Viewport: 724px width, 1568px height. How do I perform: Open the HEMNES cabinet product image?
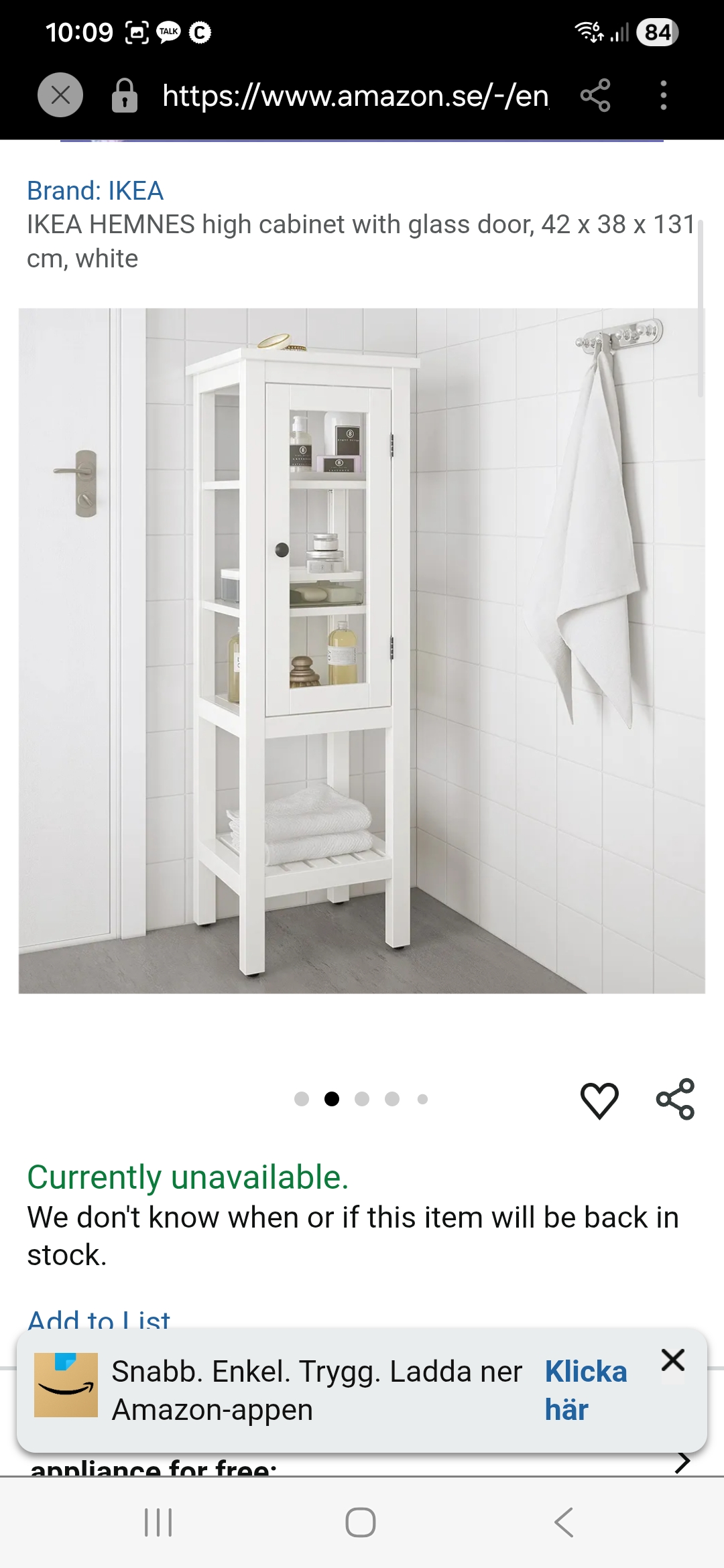click(362, 650)
